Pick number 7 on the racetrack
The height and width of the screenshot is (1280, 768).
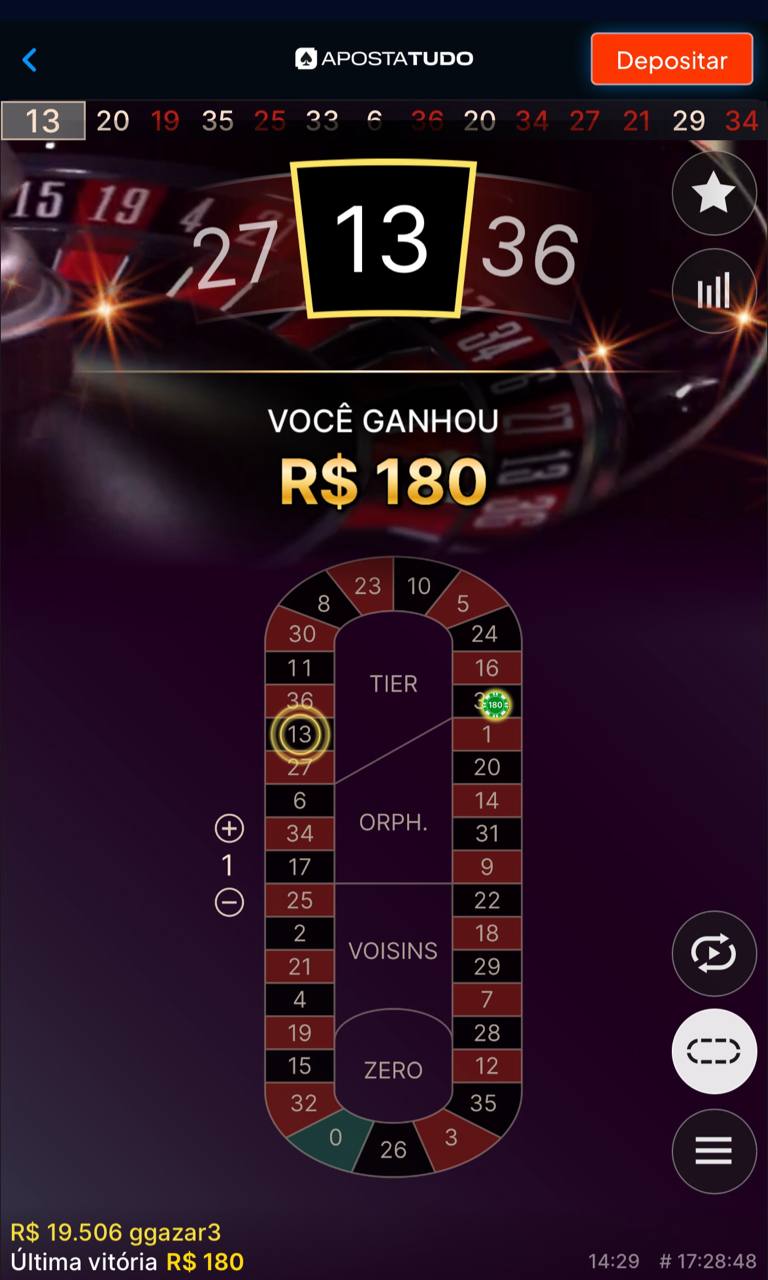click(x=487, y=999)
